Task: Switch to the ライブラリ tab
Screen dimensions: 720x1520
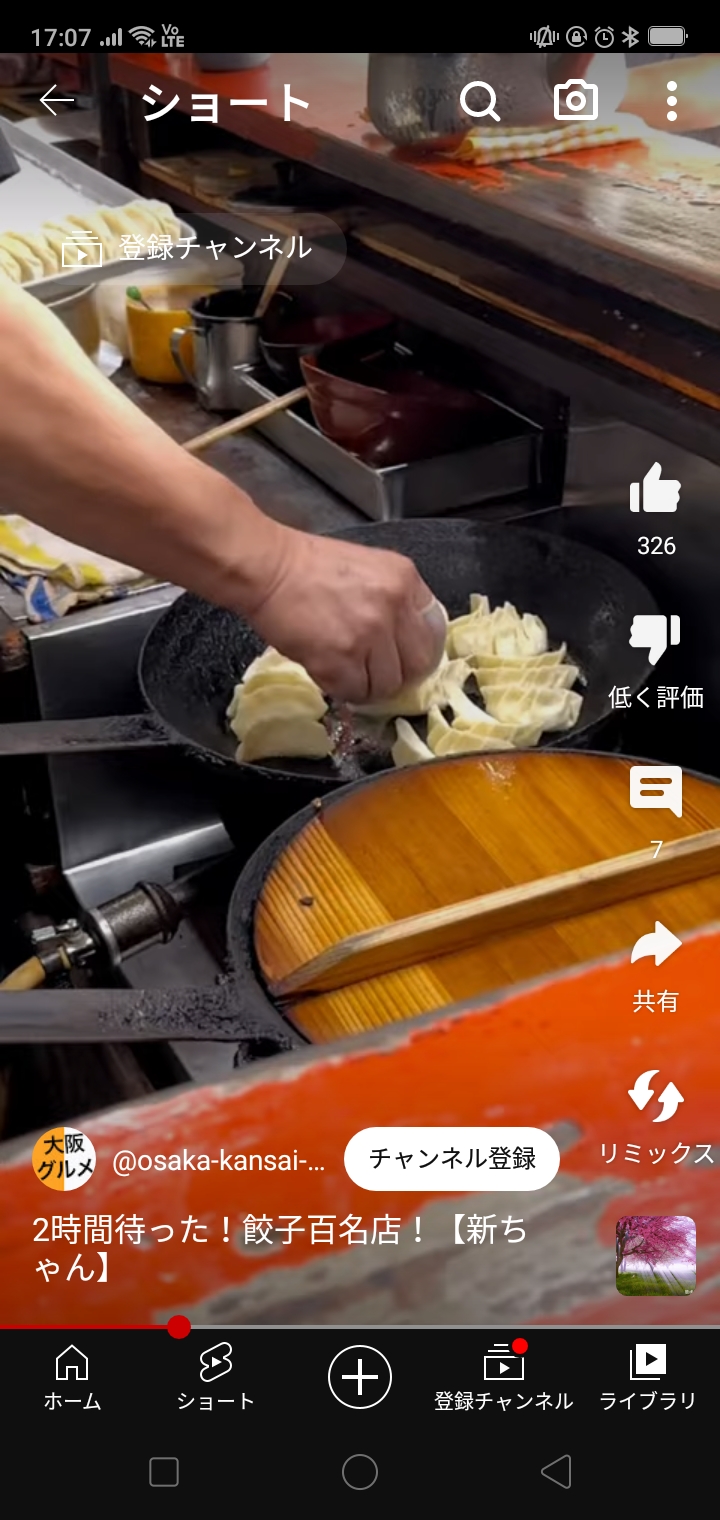Action: tap(647, 1377)
